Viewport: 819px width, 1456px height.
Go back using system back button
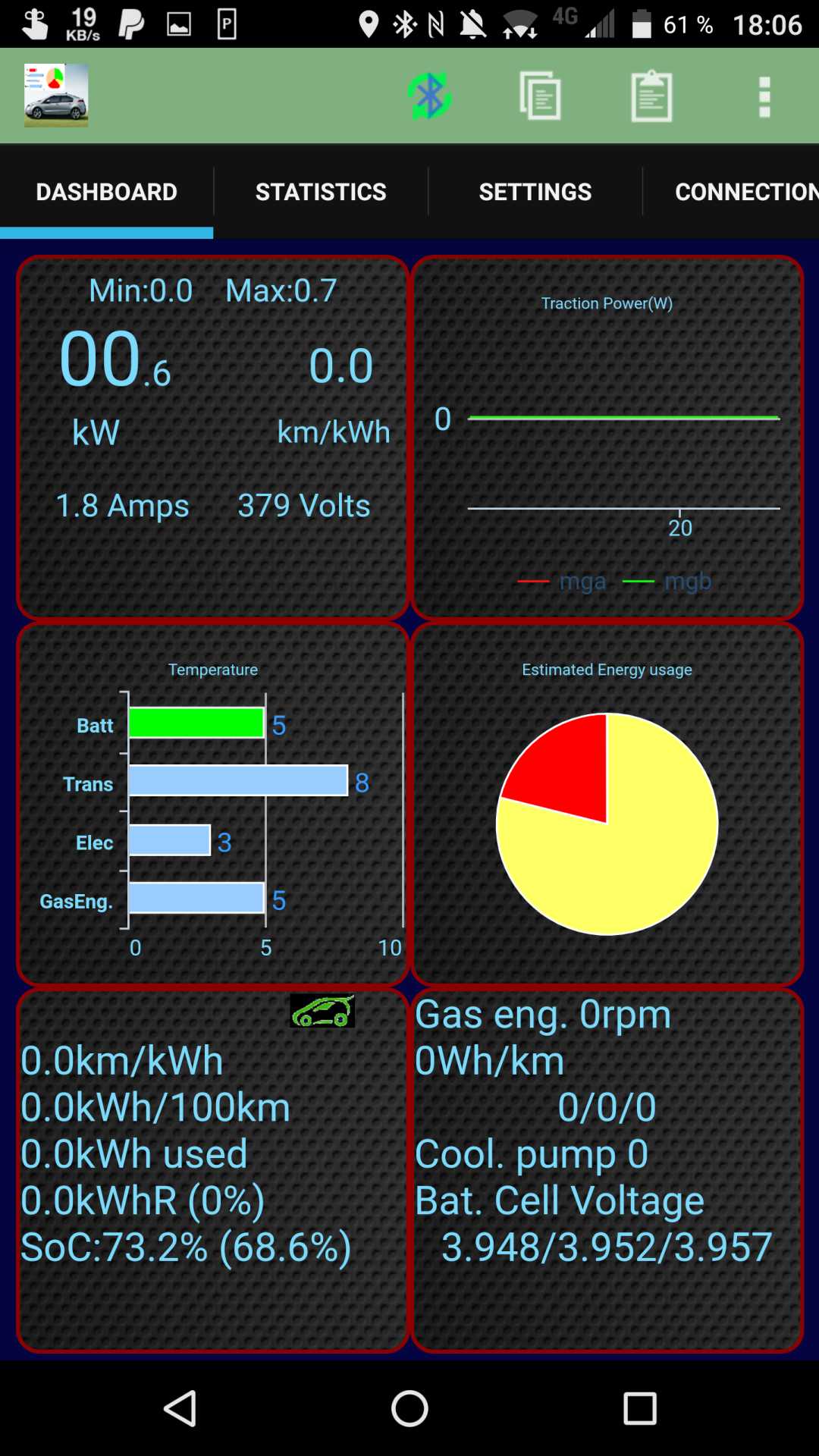180,1408
